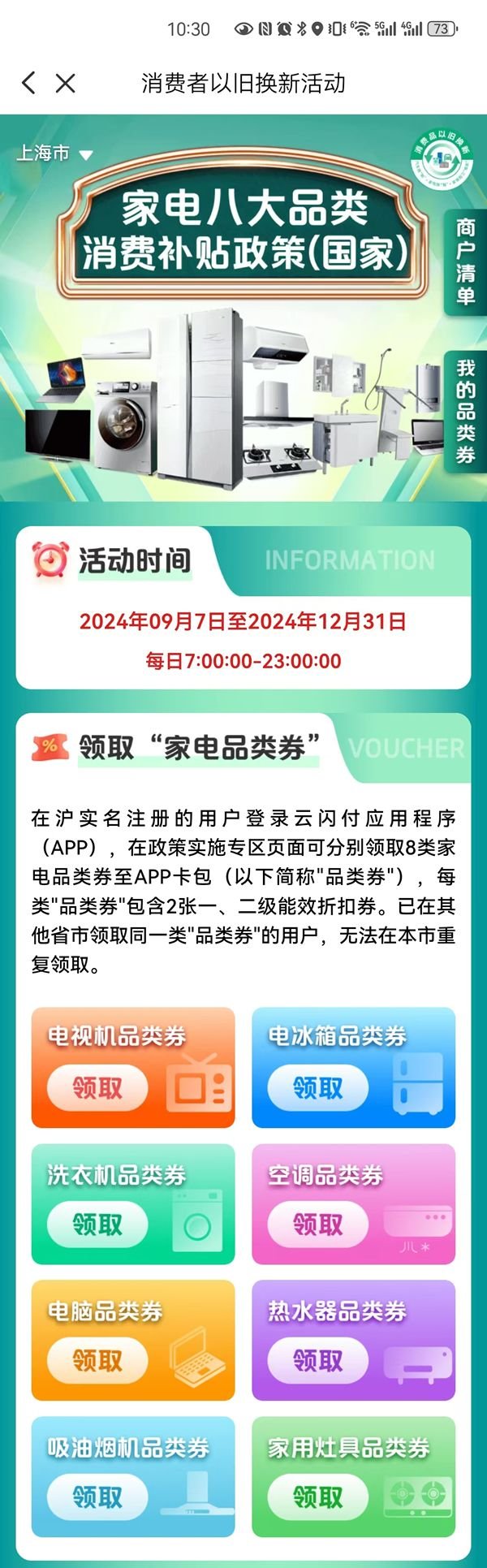Claim the 洗衣机品类券 voucher

click(97, 1224)
